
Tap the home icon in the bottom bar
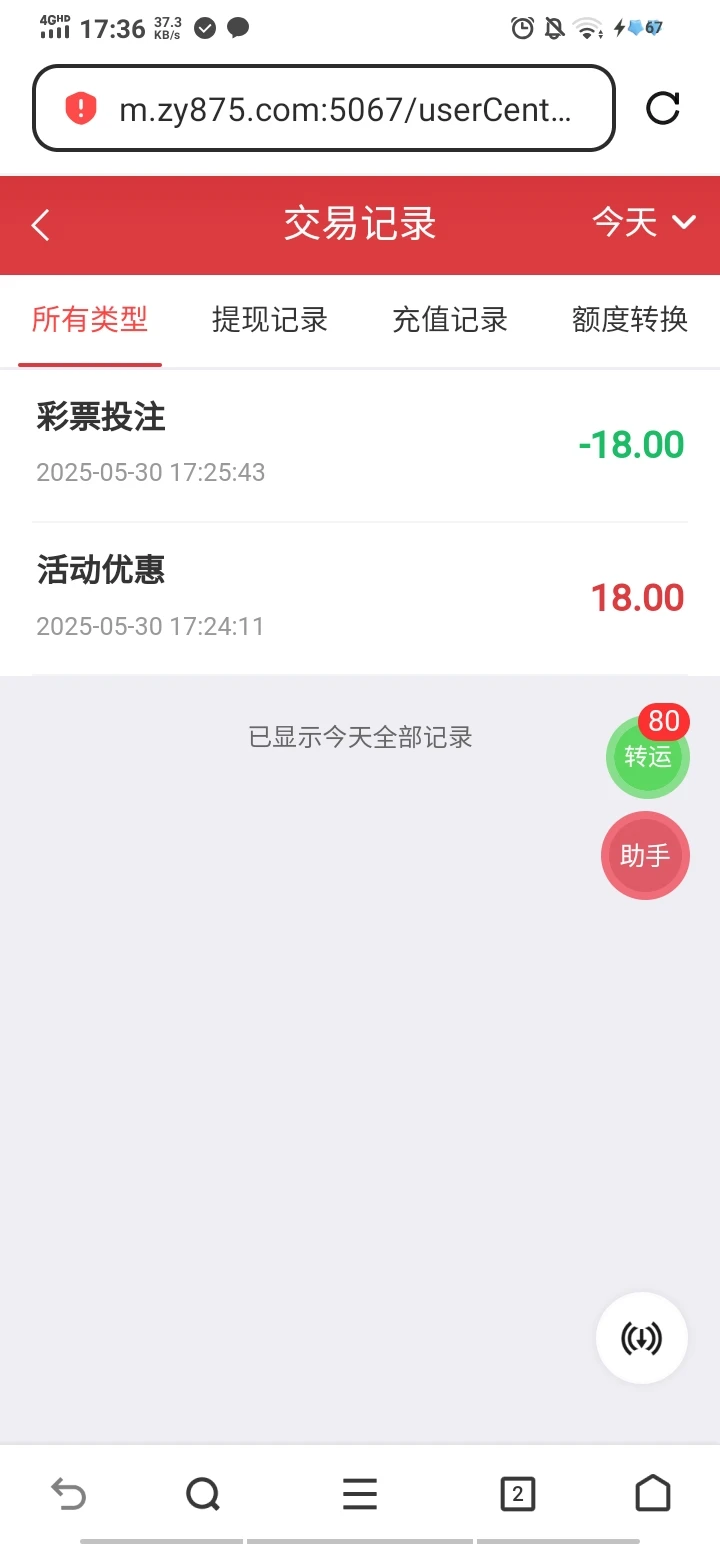point(653,1494)
